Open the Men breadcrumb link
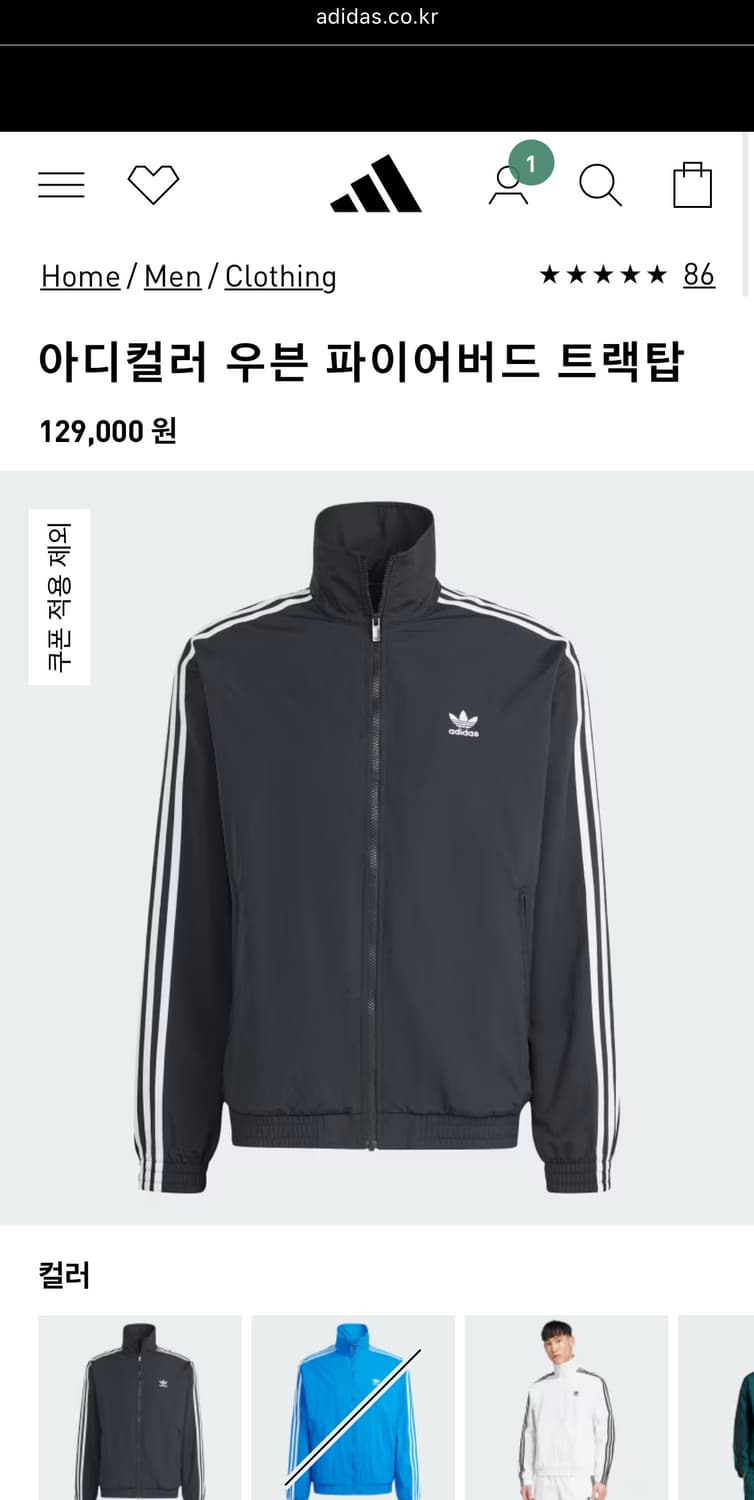This screenshot has height=1500, width=754. tap(172, 277)
